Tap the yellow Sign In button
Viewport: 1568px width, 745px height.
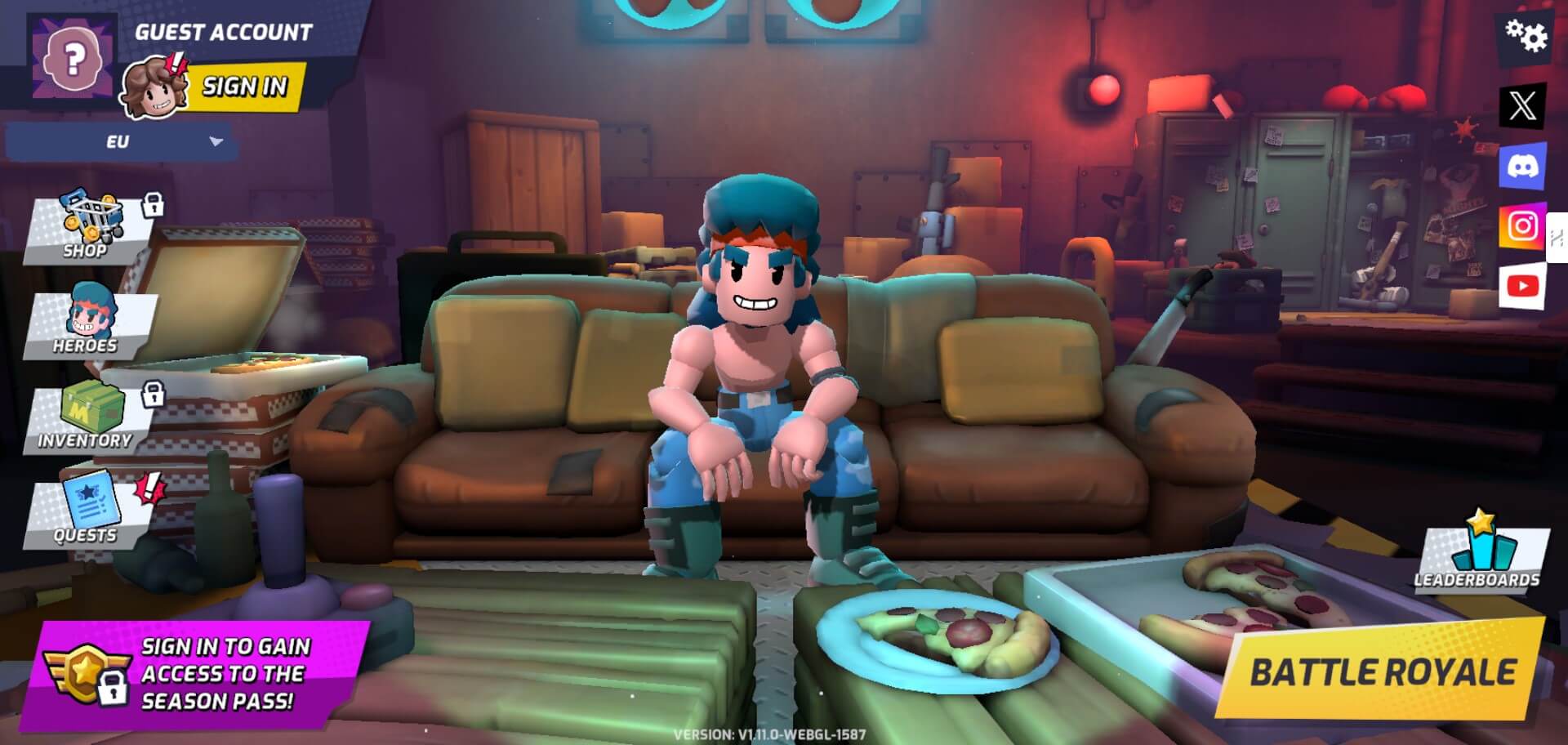[x=245, y=87]
